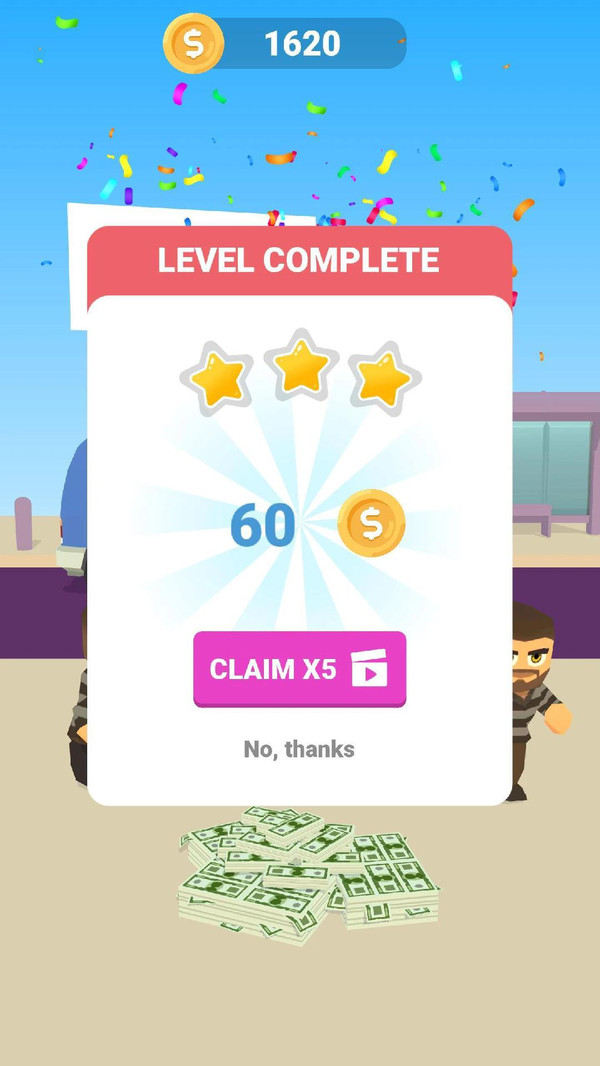Viewport: 600px width, 1066px height.
Task: Claim the x5 coin reward
Action: pos(299,669)
